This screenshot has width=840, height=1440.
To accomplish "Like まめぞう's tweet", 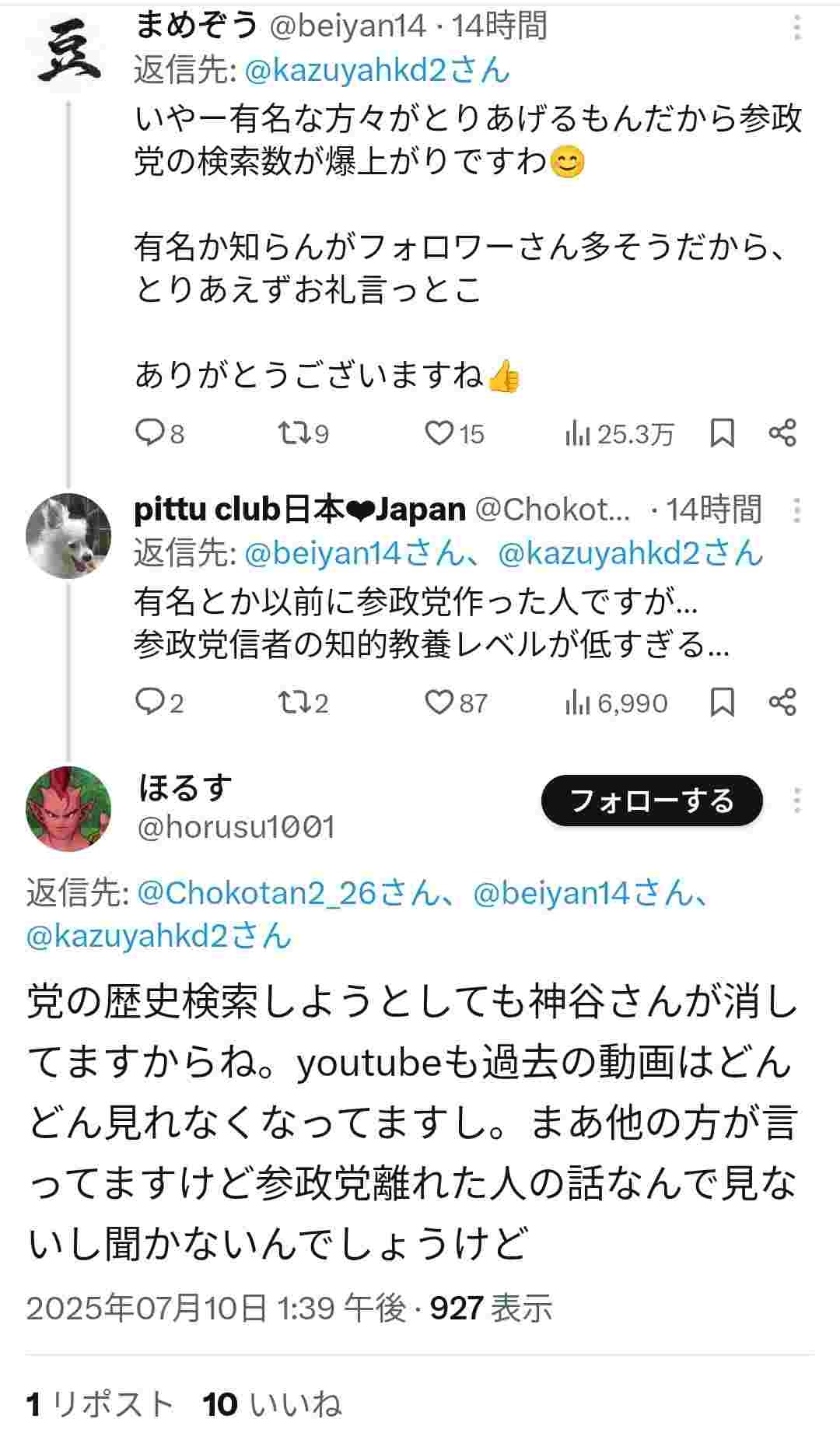I will tap(439, 433).
